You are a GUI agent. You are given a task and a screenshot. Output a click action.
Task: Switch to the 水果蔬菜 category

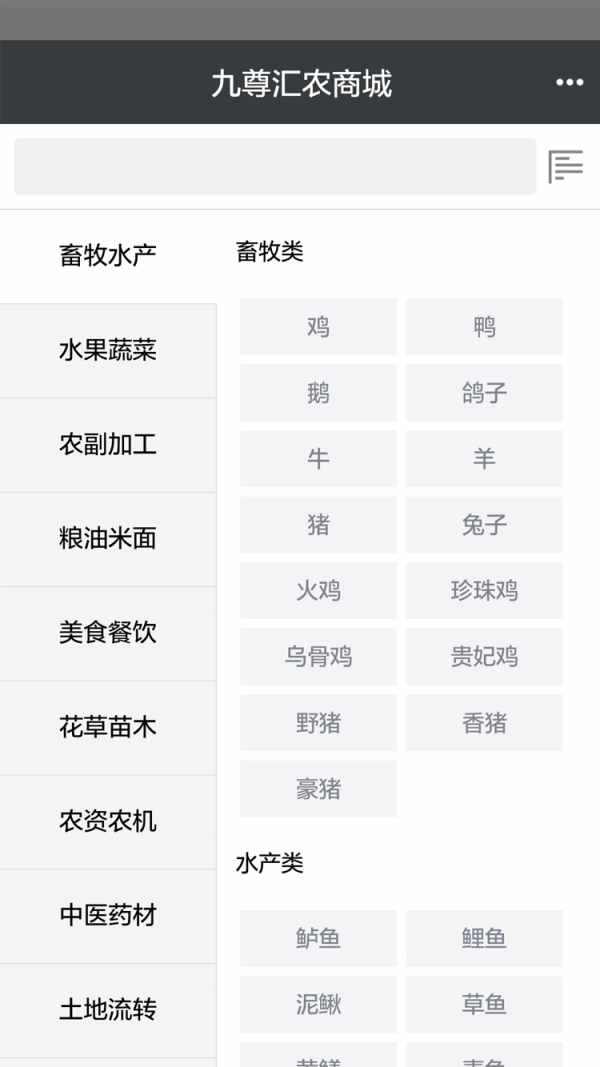tap(108, 351)
